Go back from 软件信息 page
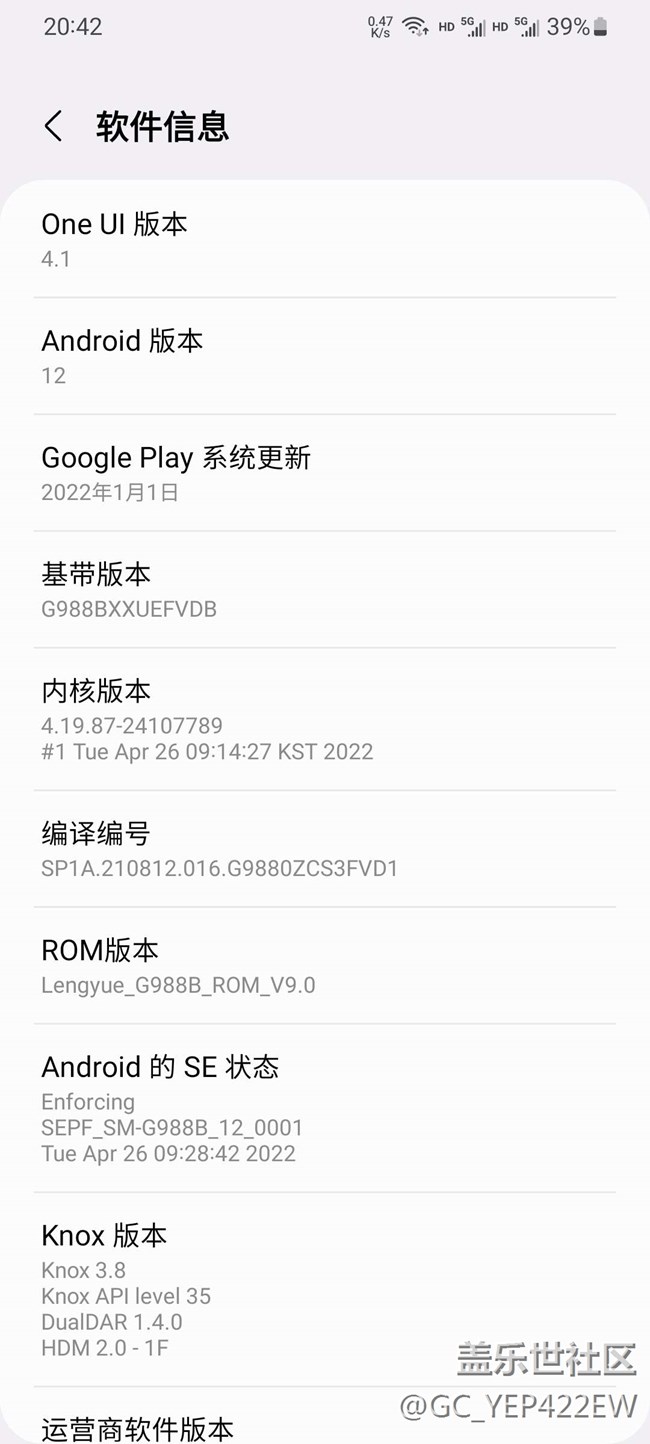650x1444 pixels. pyautogui.click(x=54, y=127)
